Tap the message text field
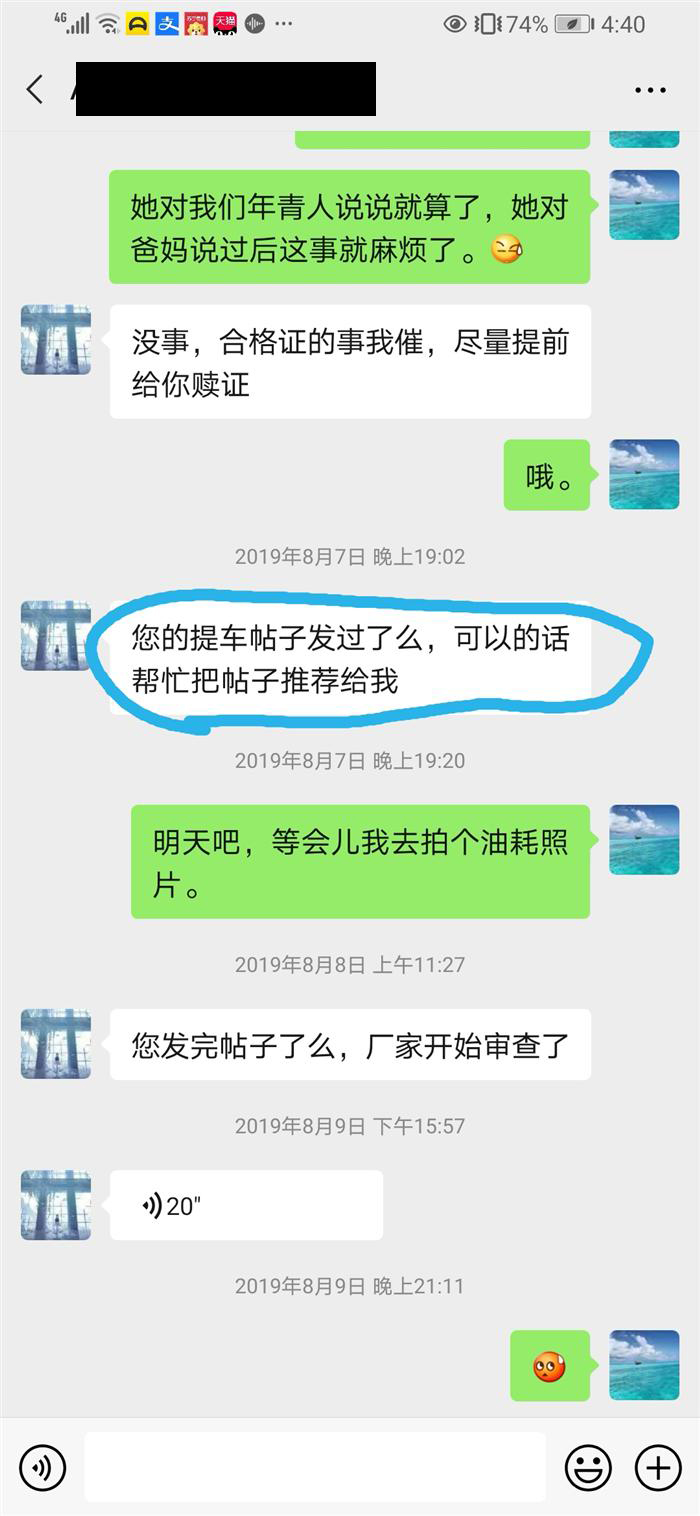Viewport: 700px width, 1516px height. pyautogui.click(x=315, y=1467)
